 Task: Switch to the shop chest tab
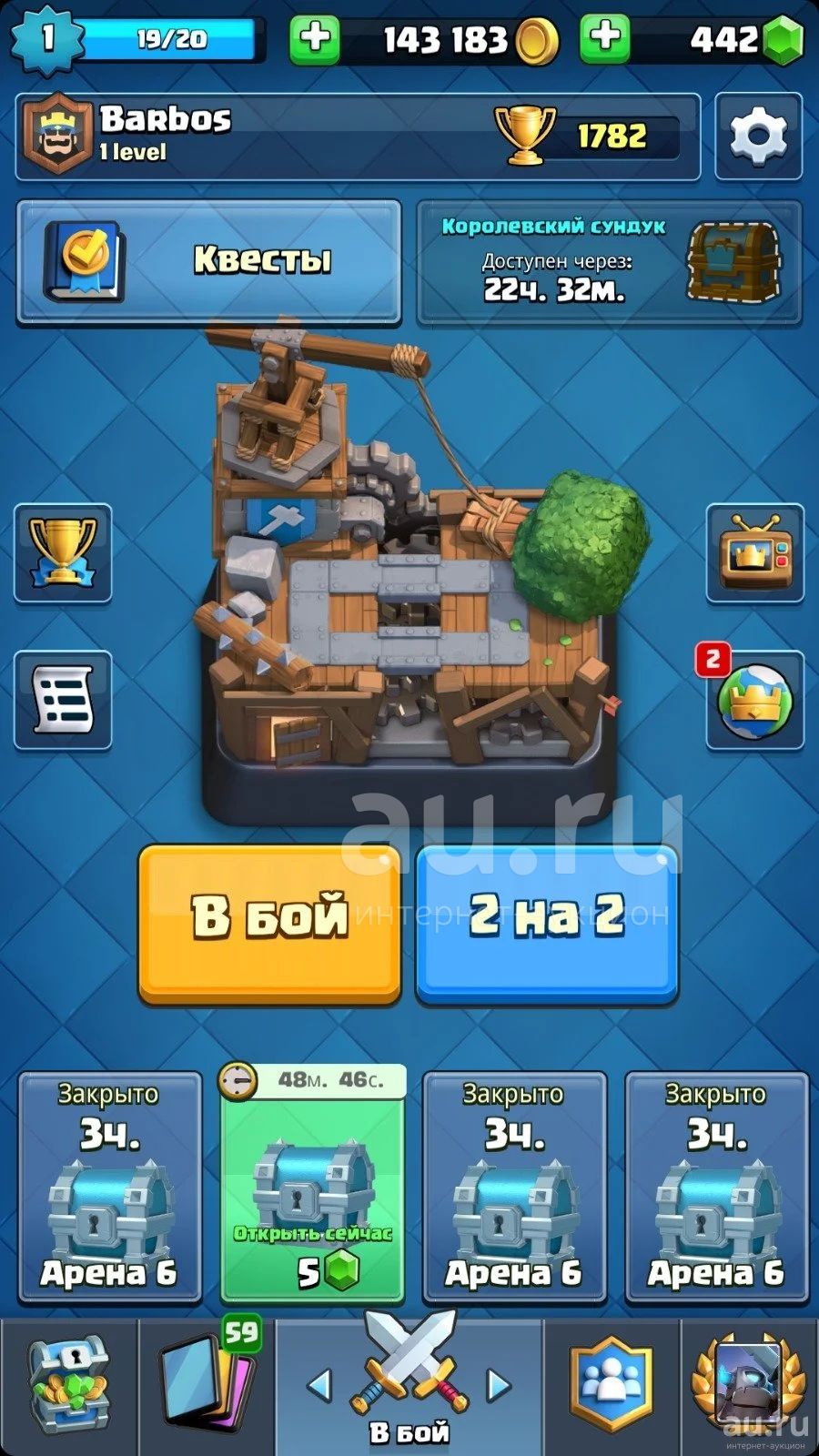coord(68,1385)
